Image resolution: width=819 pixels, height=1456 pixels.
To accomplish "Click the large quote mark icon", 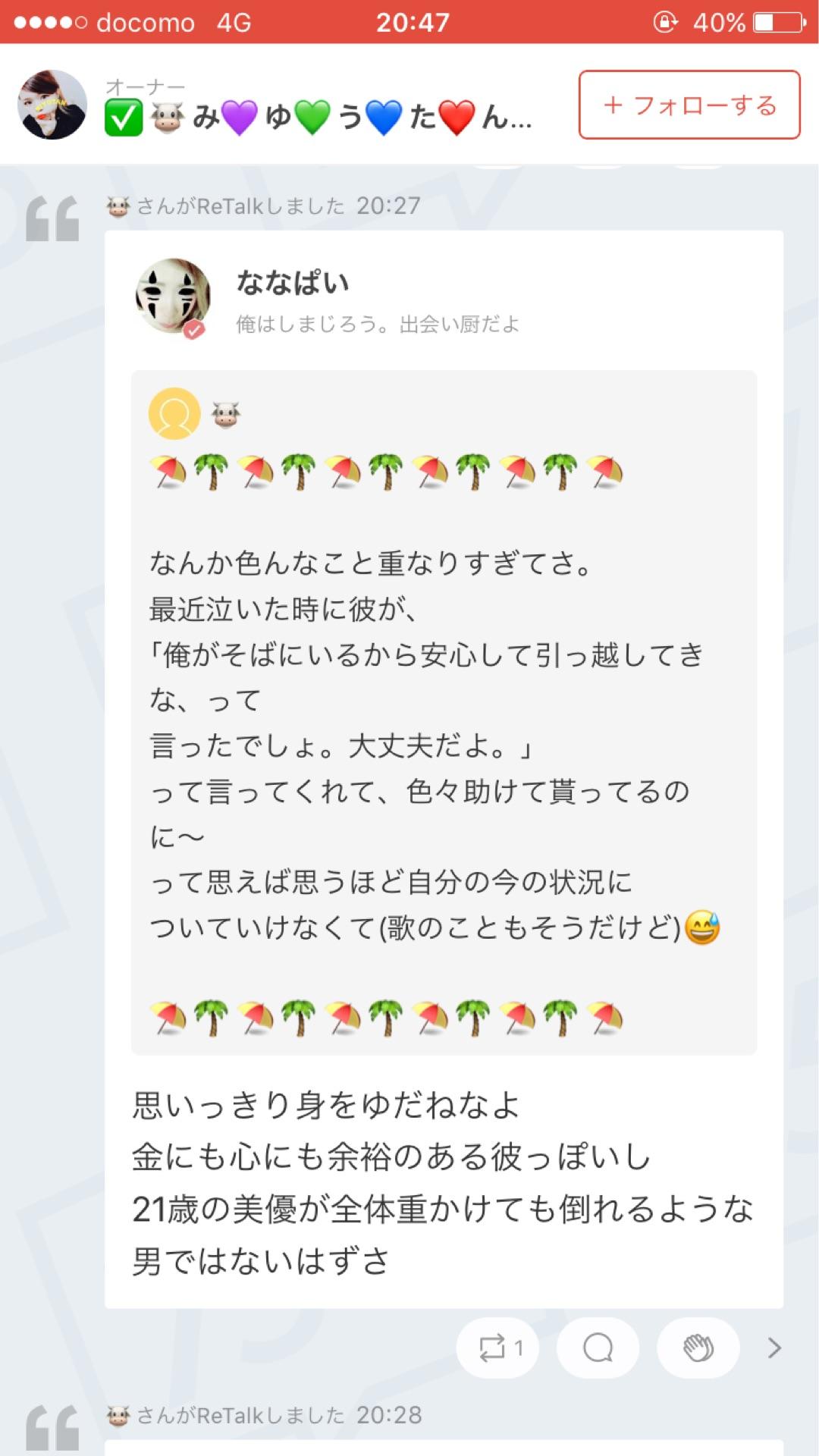I will pyautogui.click(x=52, y=220).
